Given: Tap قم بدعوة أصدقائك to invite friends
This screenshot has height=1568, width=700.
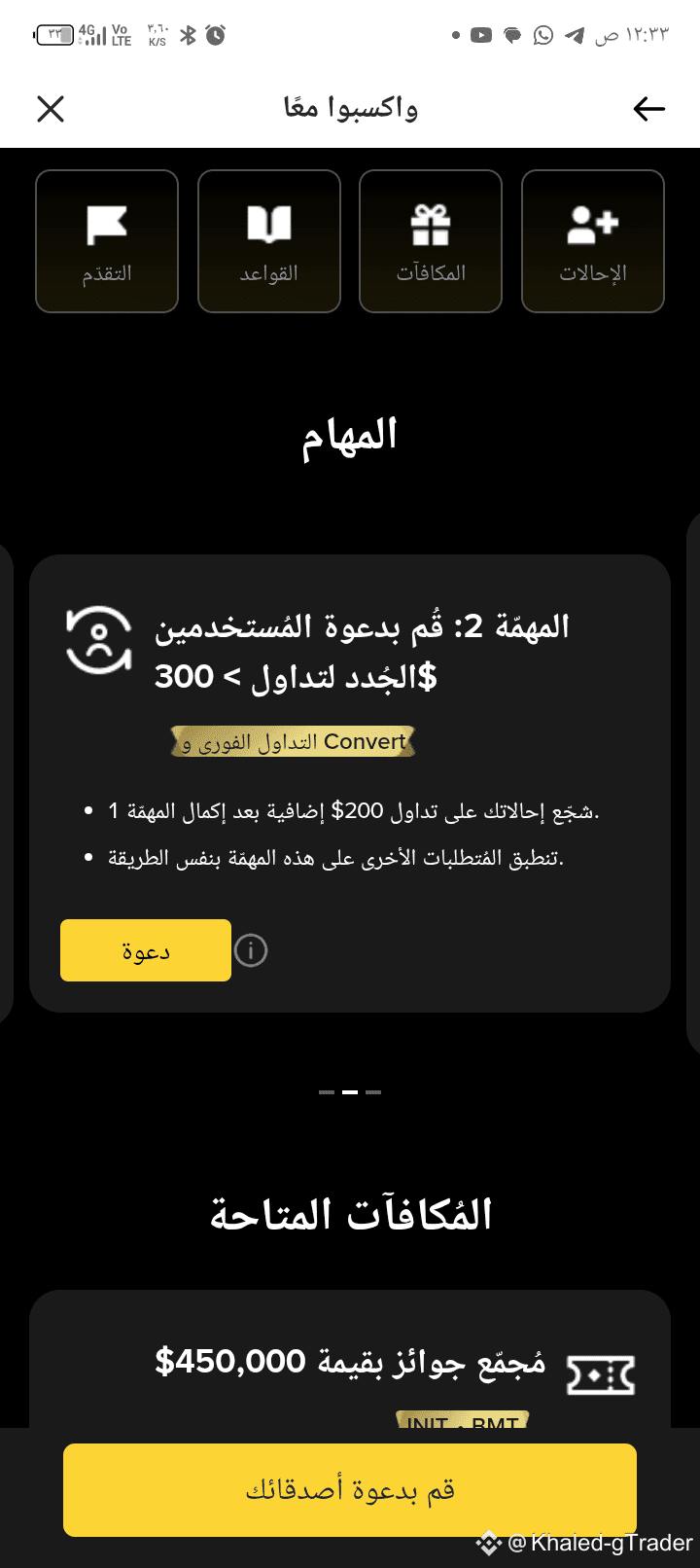Looking at the screenshot, I should [350, 1489].
